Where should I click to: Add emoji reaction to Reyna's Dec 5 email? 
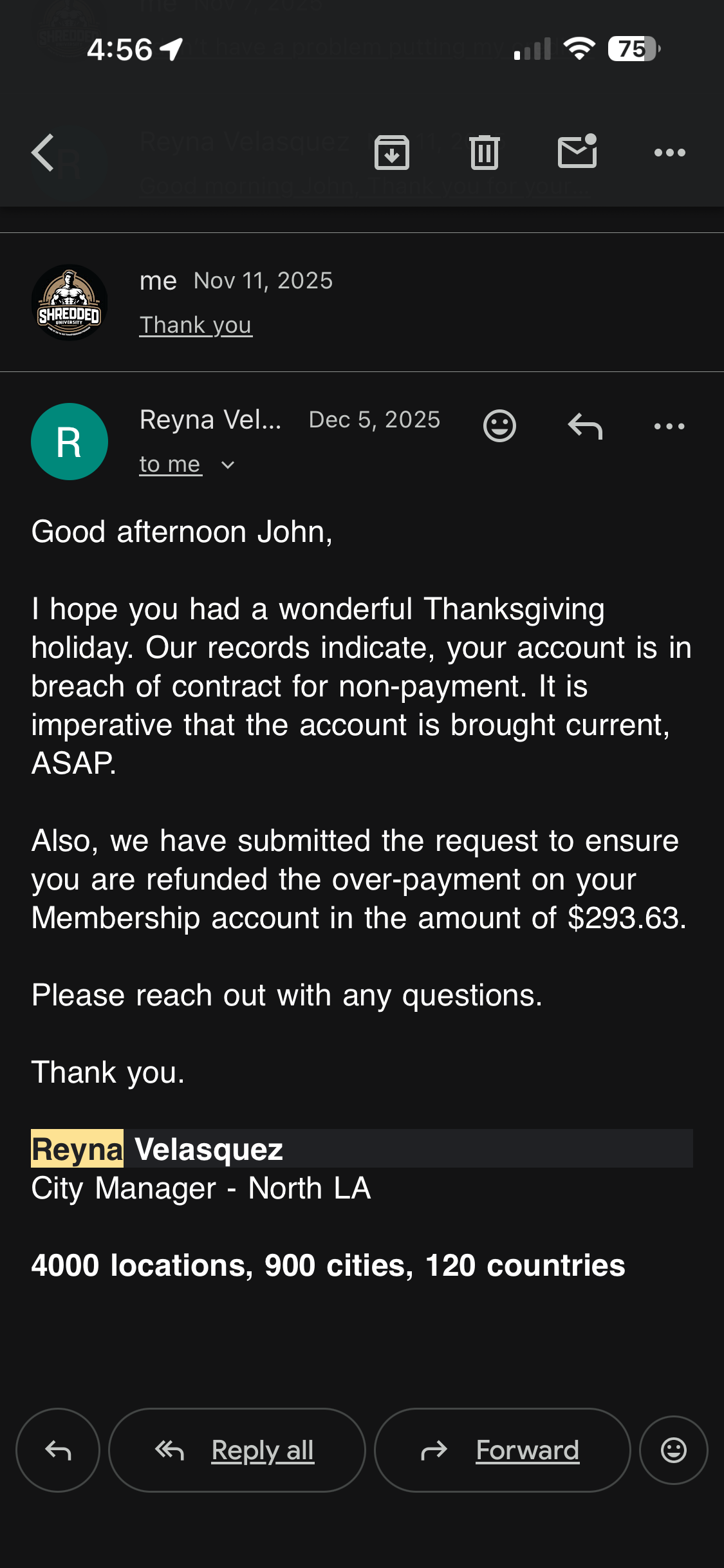pos(499,426)
